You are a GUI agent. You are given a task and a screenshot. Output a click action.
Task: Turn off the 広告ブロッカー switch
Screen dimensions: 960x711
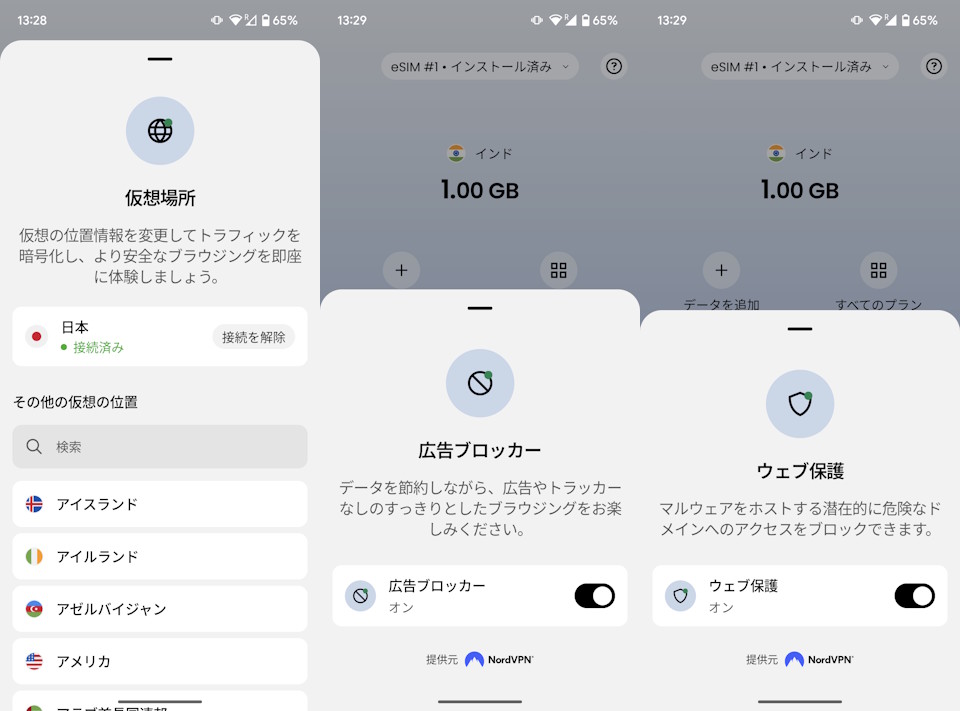tap(594, 596)
